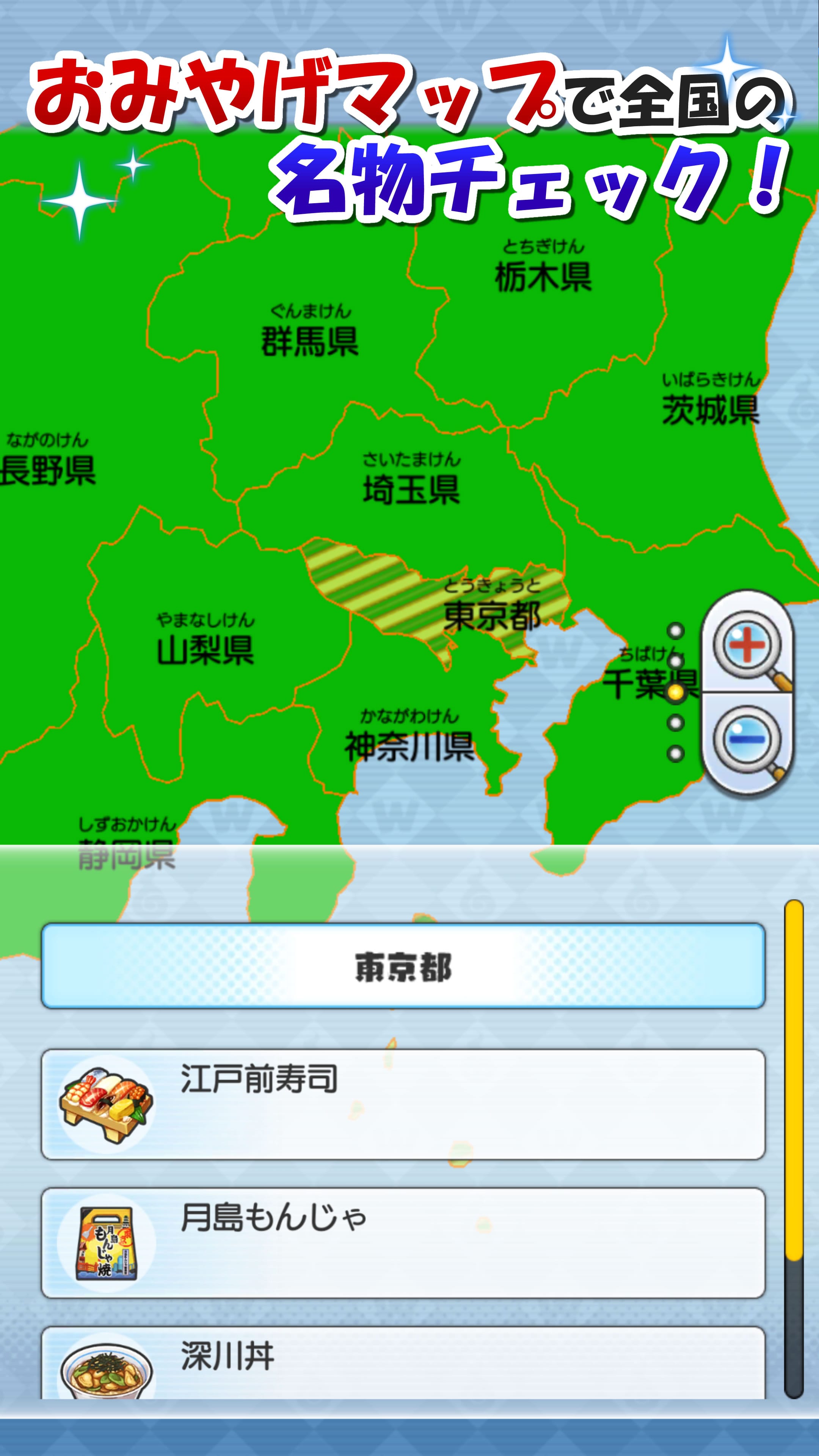
Task: Toggle the white dot marker beside the yellow one
Action: point(676,661)
